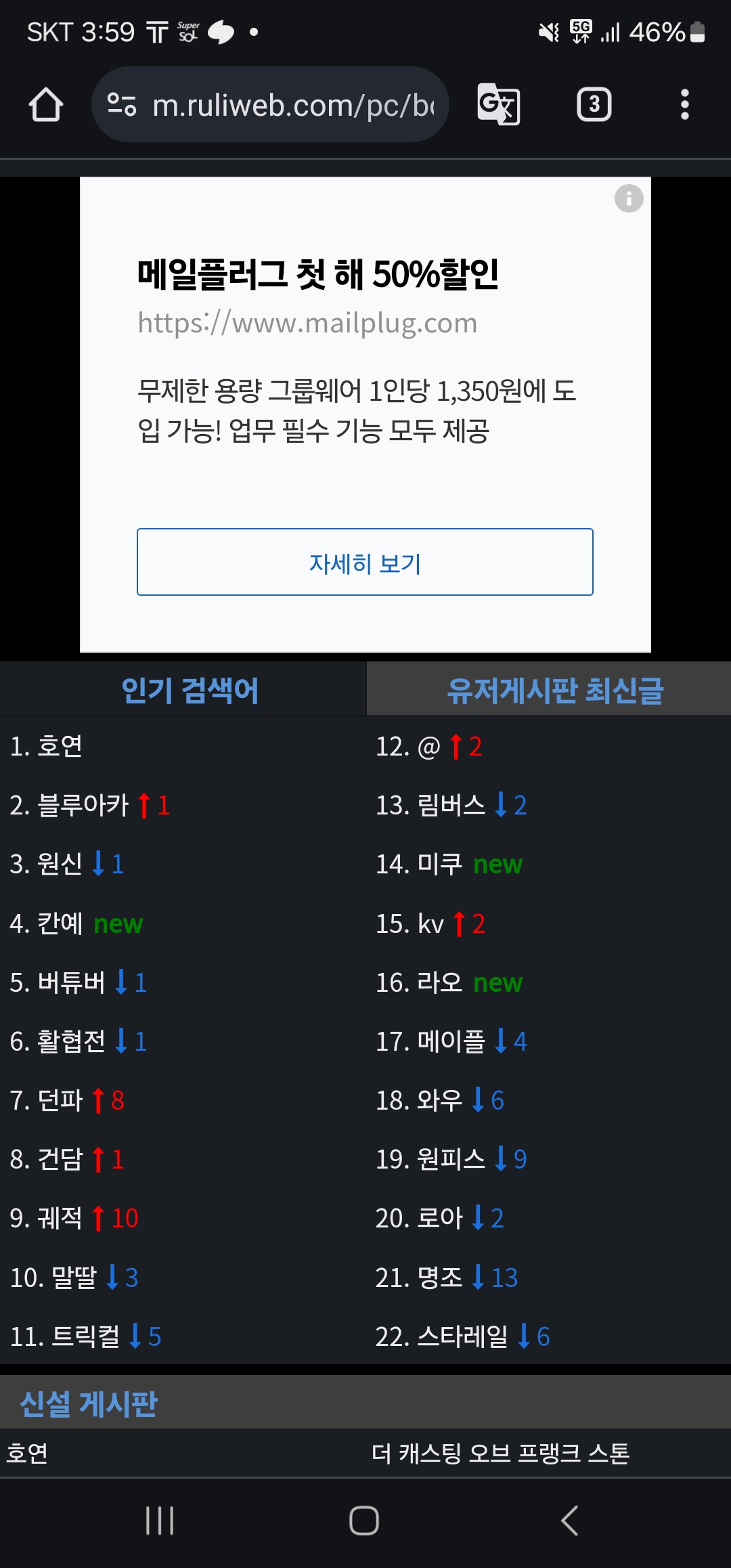Image resolution: width=731 pixels, height=1568 pixels.
Task: Translate this page with Google Translate
Action: tap(498, 105)
